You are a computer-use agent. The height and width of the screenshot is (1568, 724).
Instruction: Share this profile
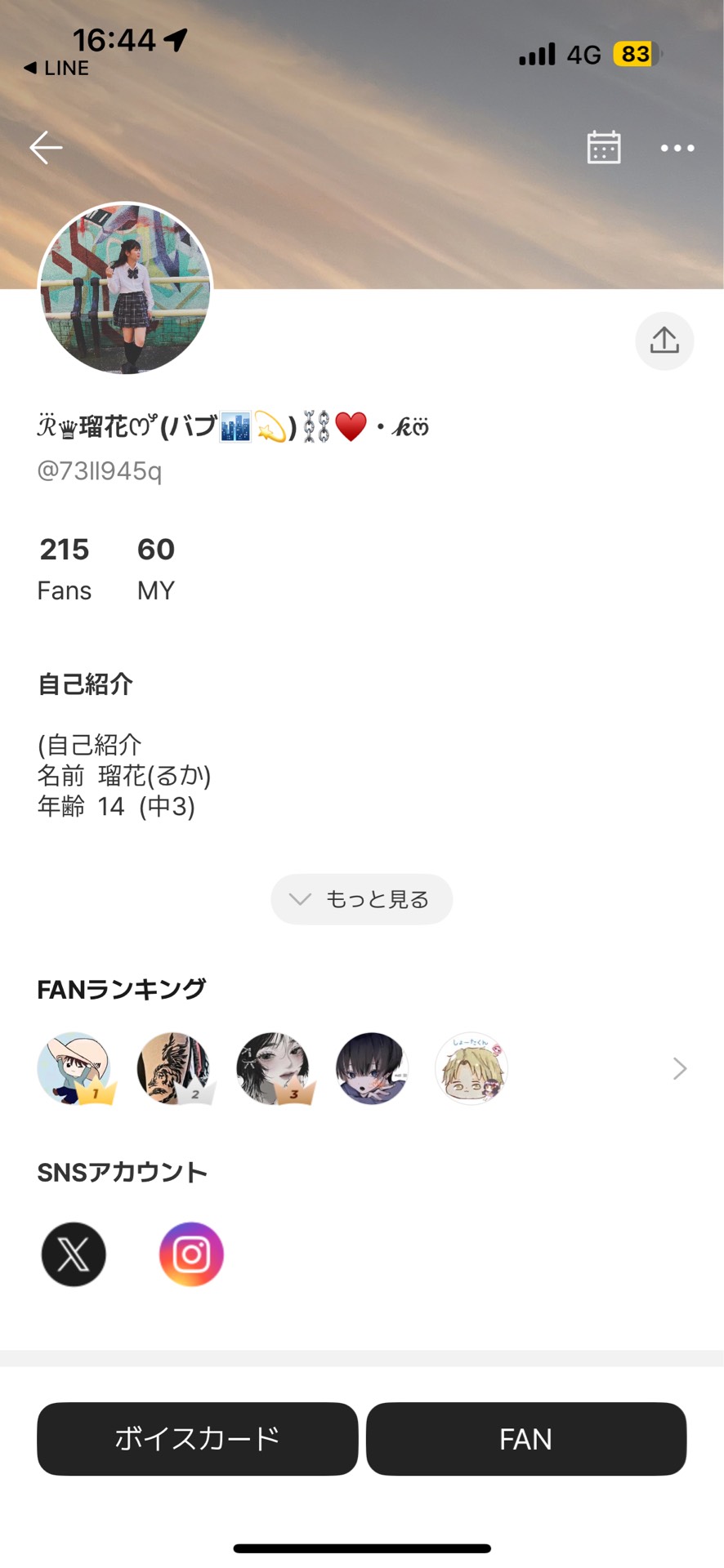[664, 341]
